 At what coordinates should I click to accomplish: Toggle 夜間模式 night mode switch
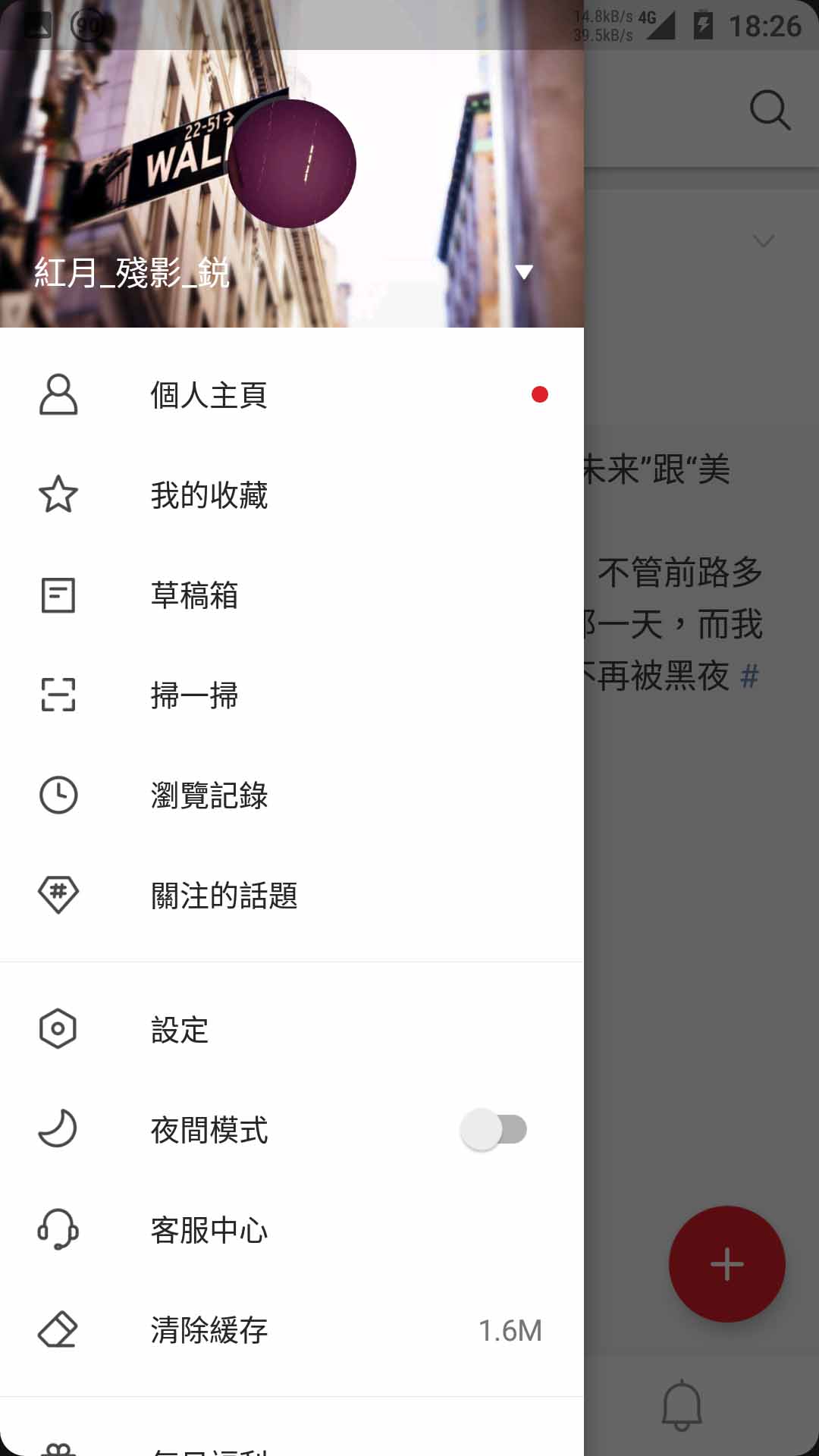pos(494,1130)
